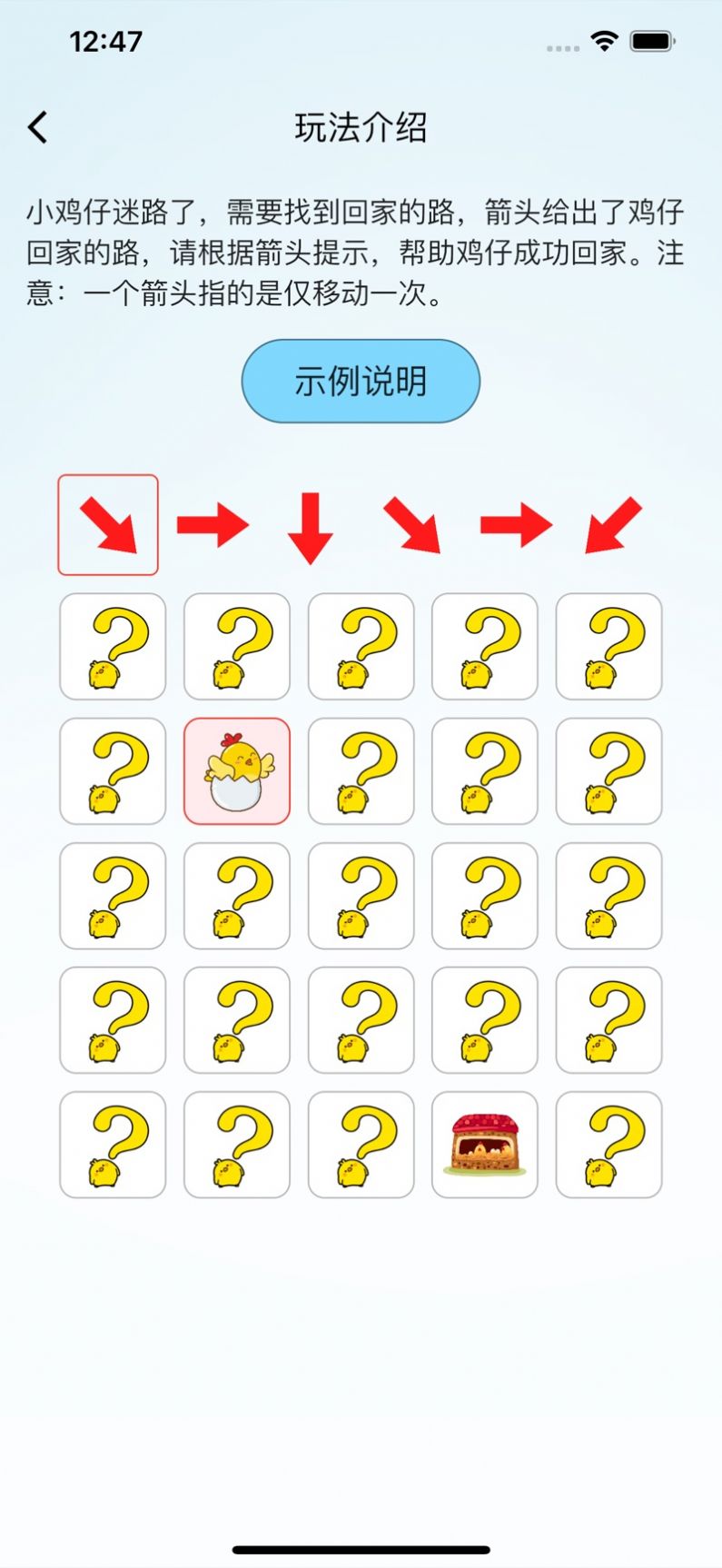Go back from the 玩法介绍 page
Image resolution: width=722 pixels, height=1568 pixels.
[x=38, y=128]
